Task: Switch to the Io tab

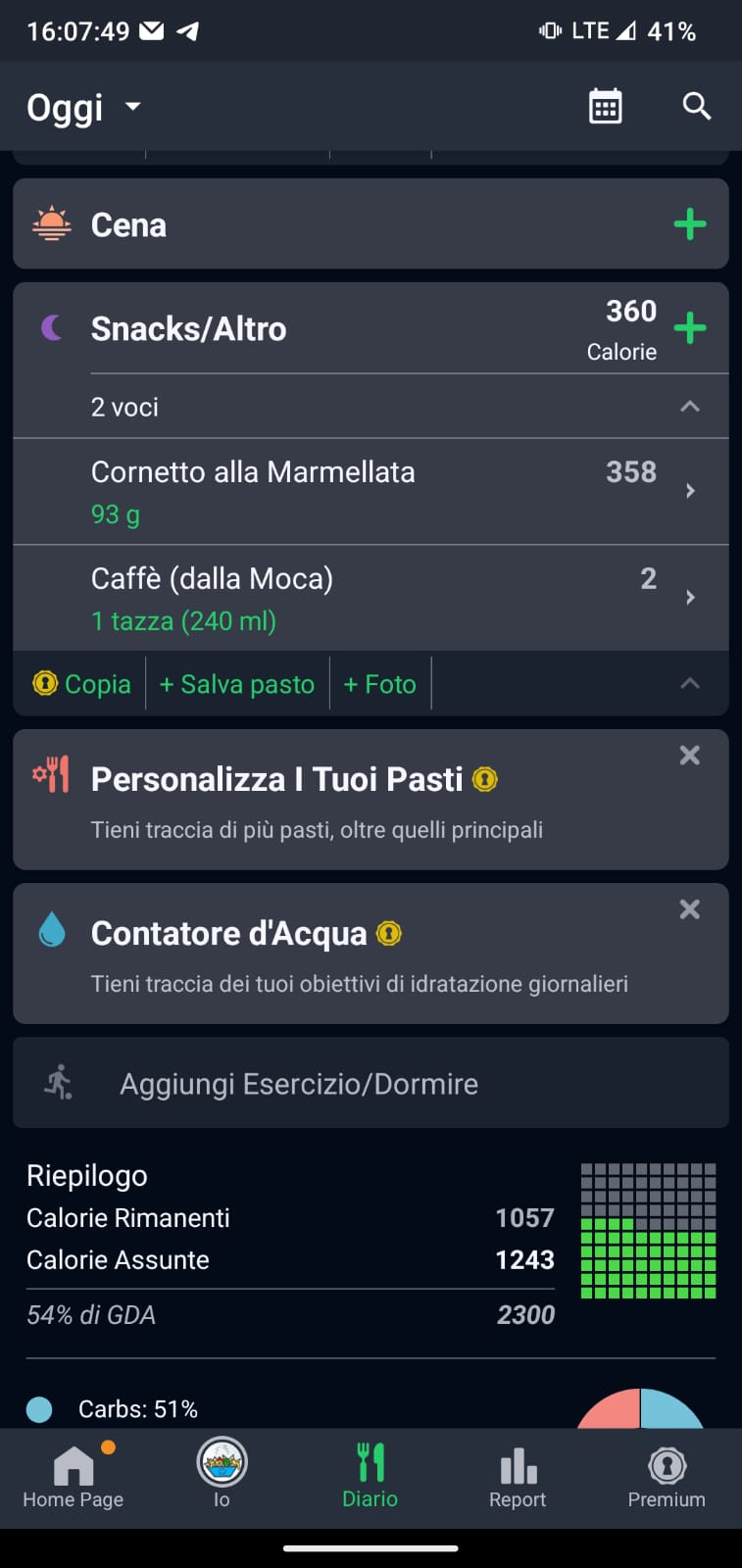Action: pos(222,1477)
